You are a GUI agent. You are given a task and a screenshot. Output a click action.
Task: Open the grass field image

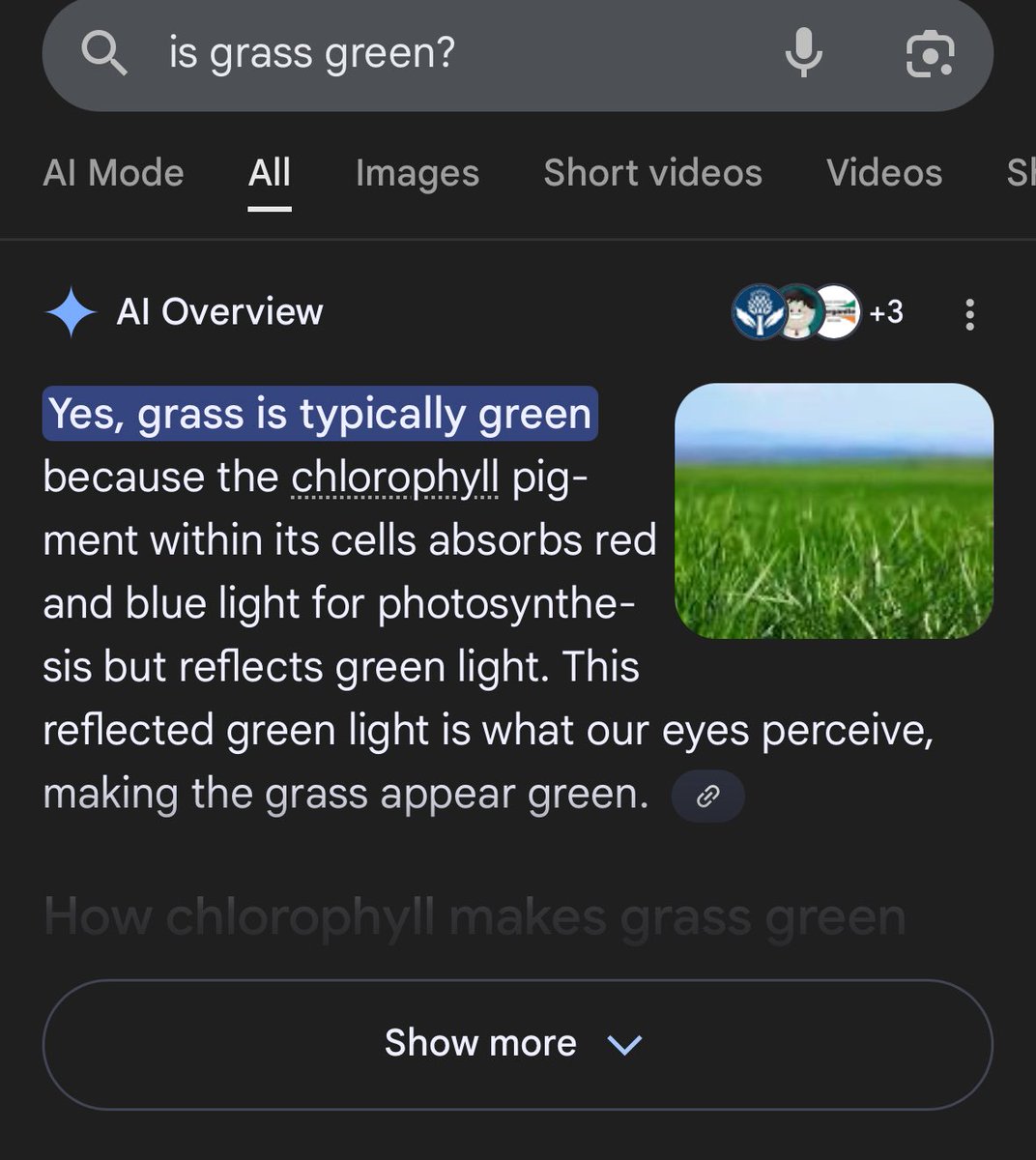(833, 510)
